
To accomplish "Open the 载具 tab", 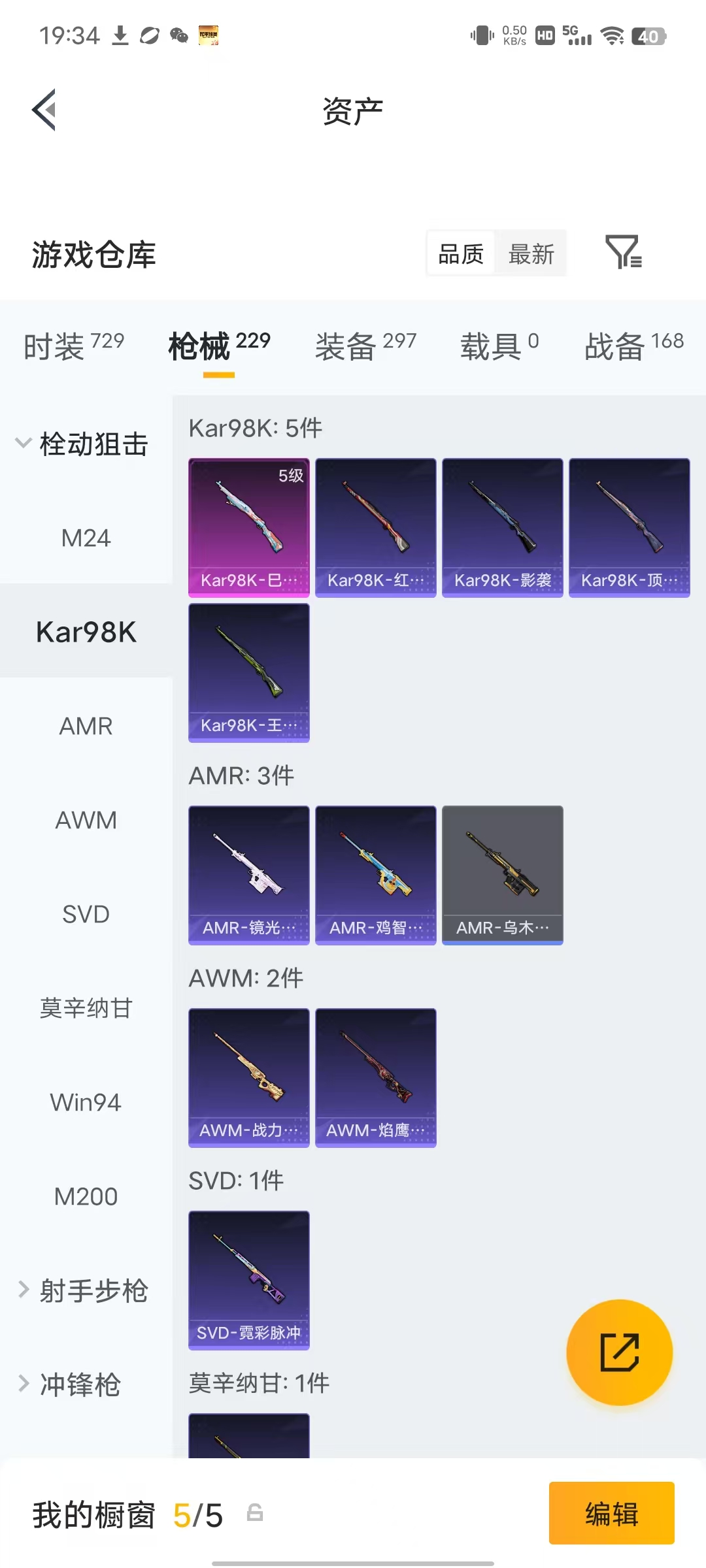I will pos(499,345).
